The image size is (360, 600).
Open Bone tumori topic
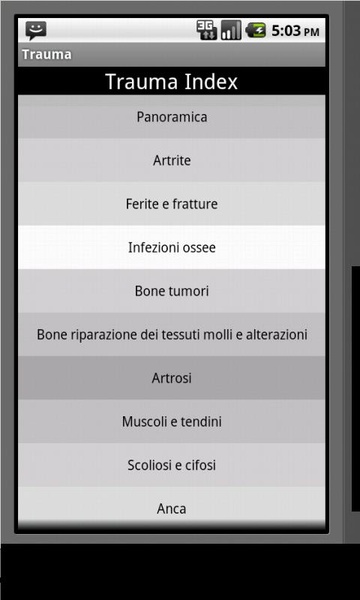point(172,291)
